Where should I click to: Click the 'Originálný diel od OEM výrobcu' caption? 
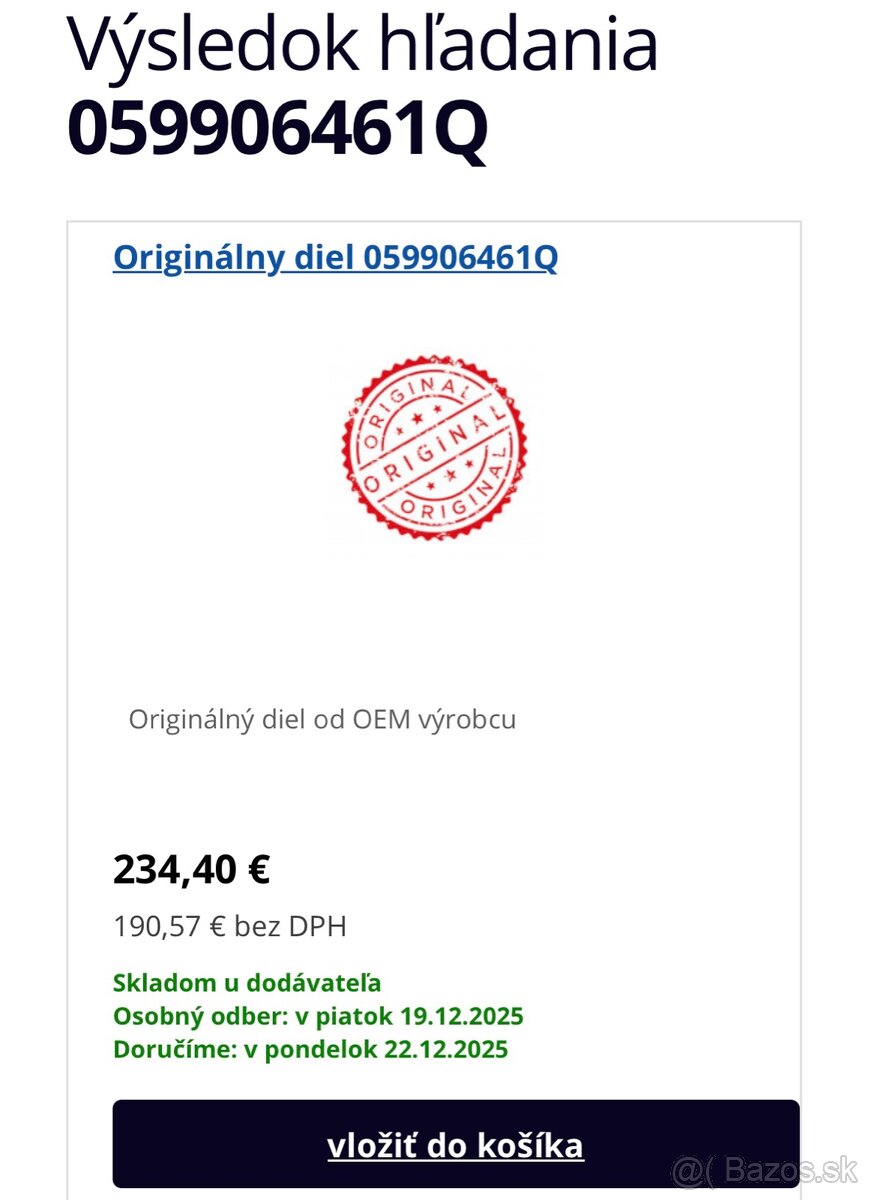point(322,719)
